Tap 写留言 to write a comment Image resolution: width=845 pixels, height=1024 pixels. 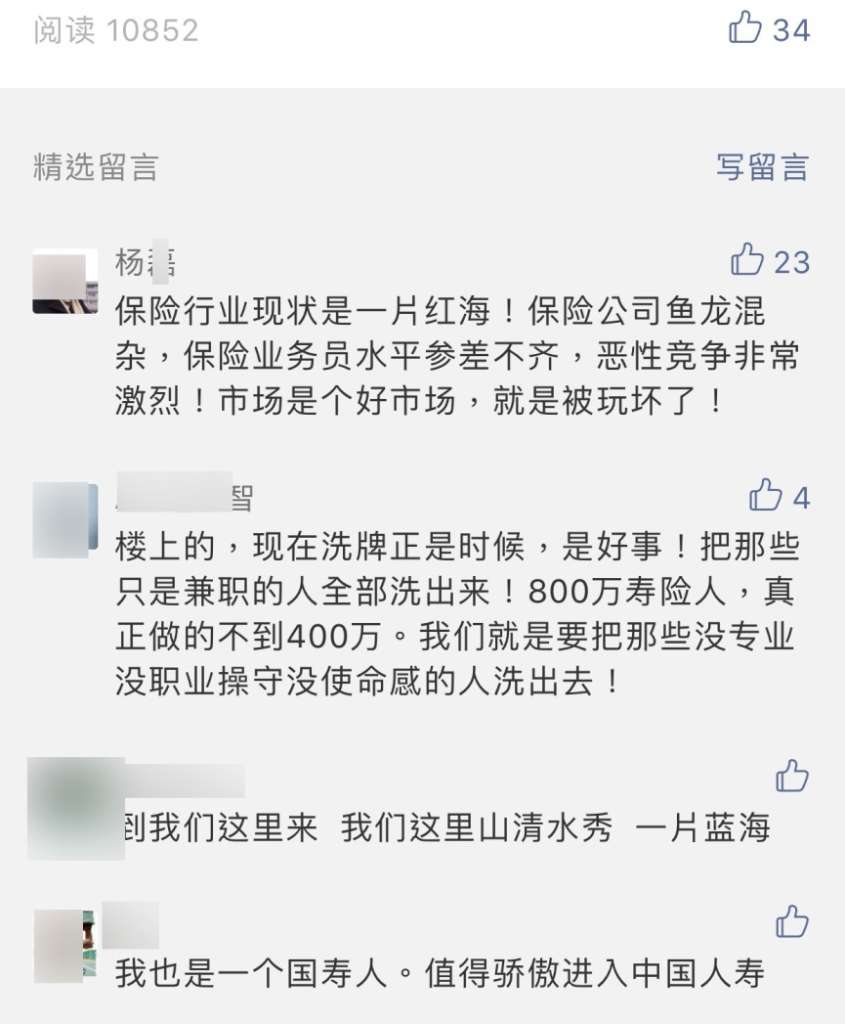pyautogui.click(x=761, y=167)
